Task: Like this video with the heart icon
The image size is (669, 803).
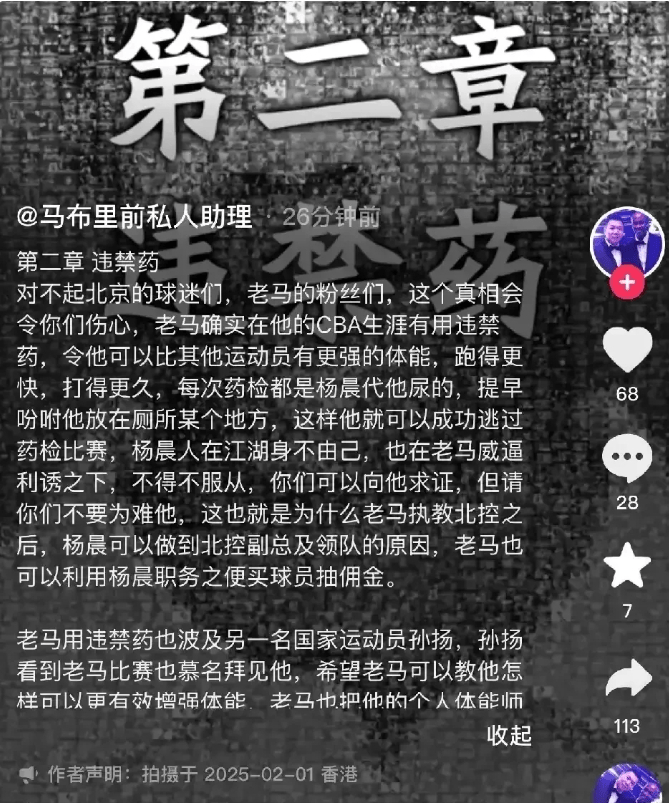Action: click(627, 351)
